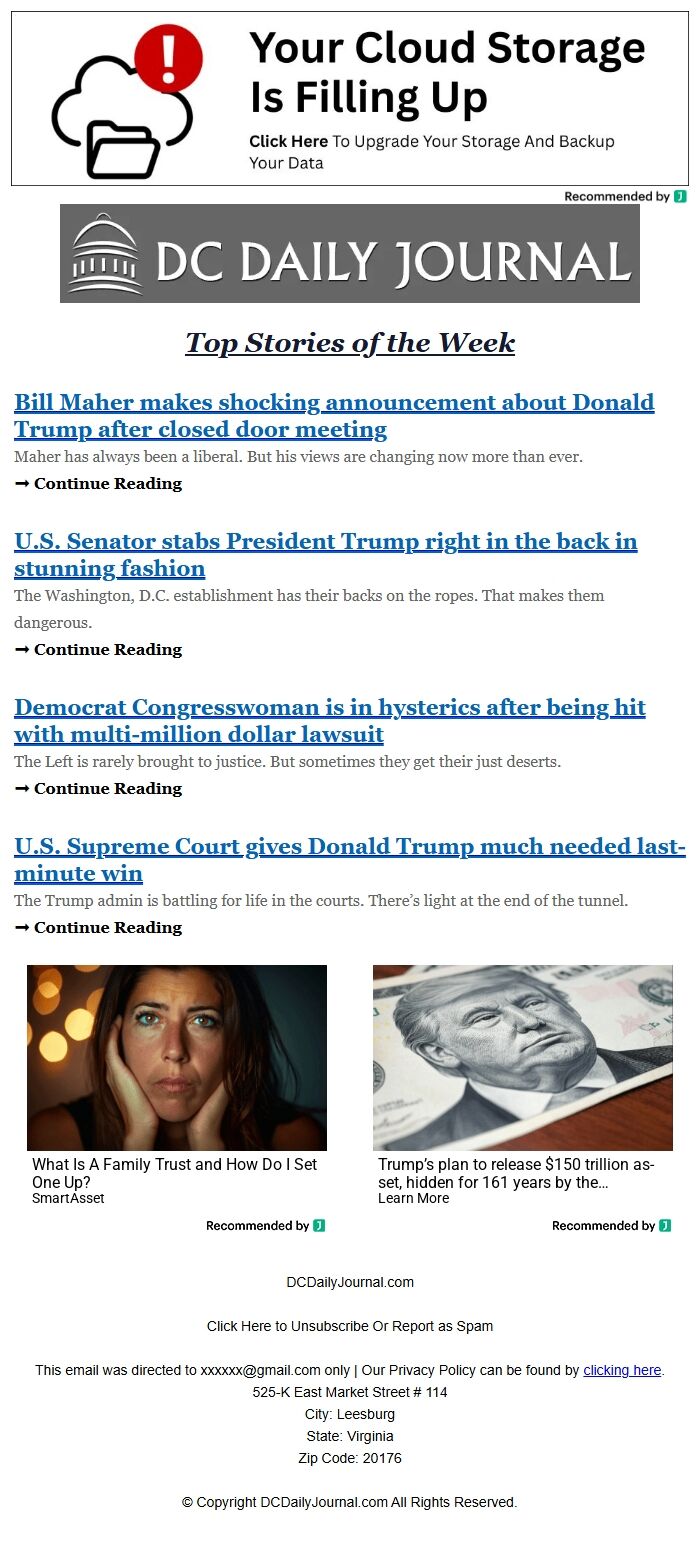Viewport: 700px width, 1559px height.
Task: Open the Democrat Congresswoman lawsuit article
Action: pos(329,721)
